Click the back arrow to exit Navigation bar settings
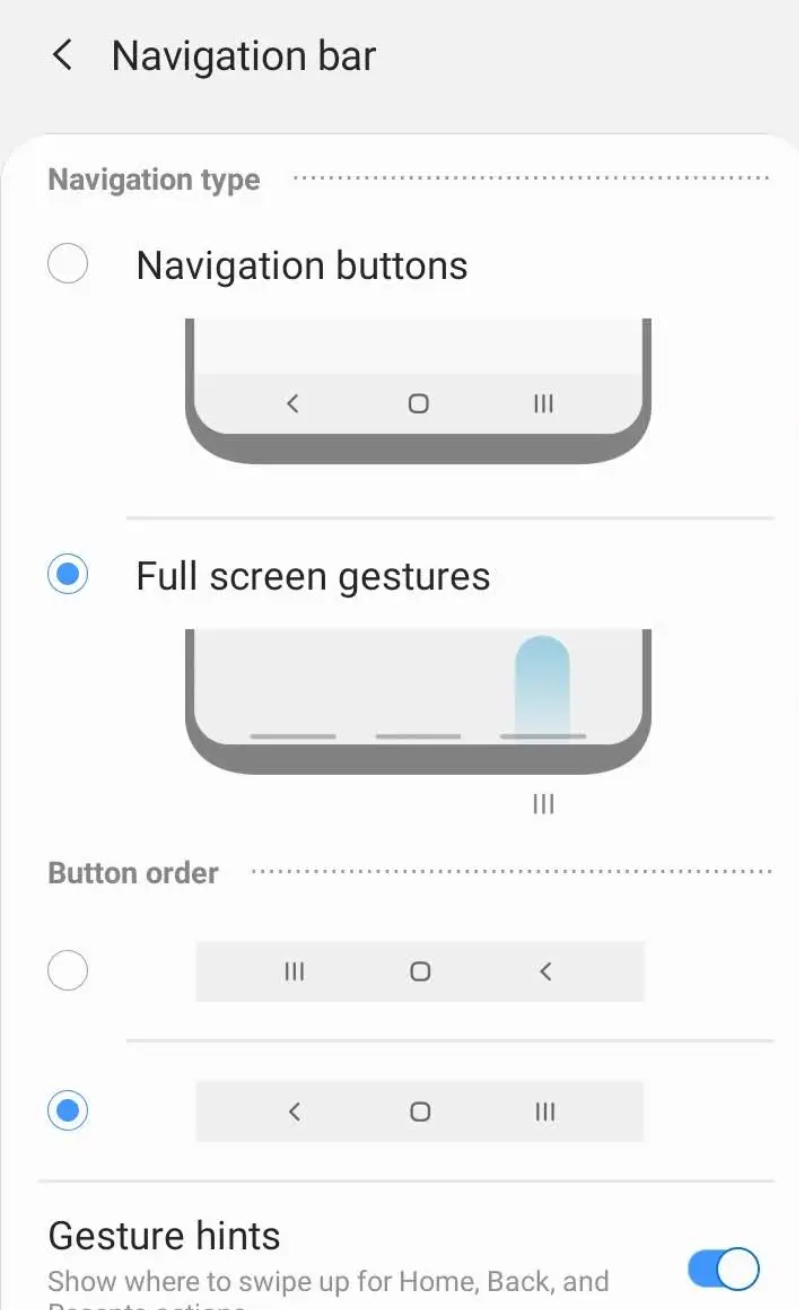 click(x=63, y=55)
